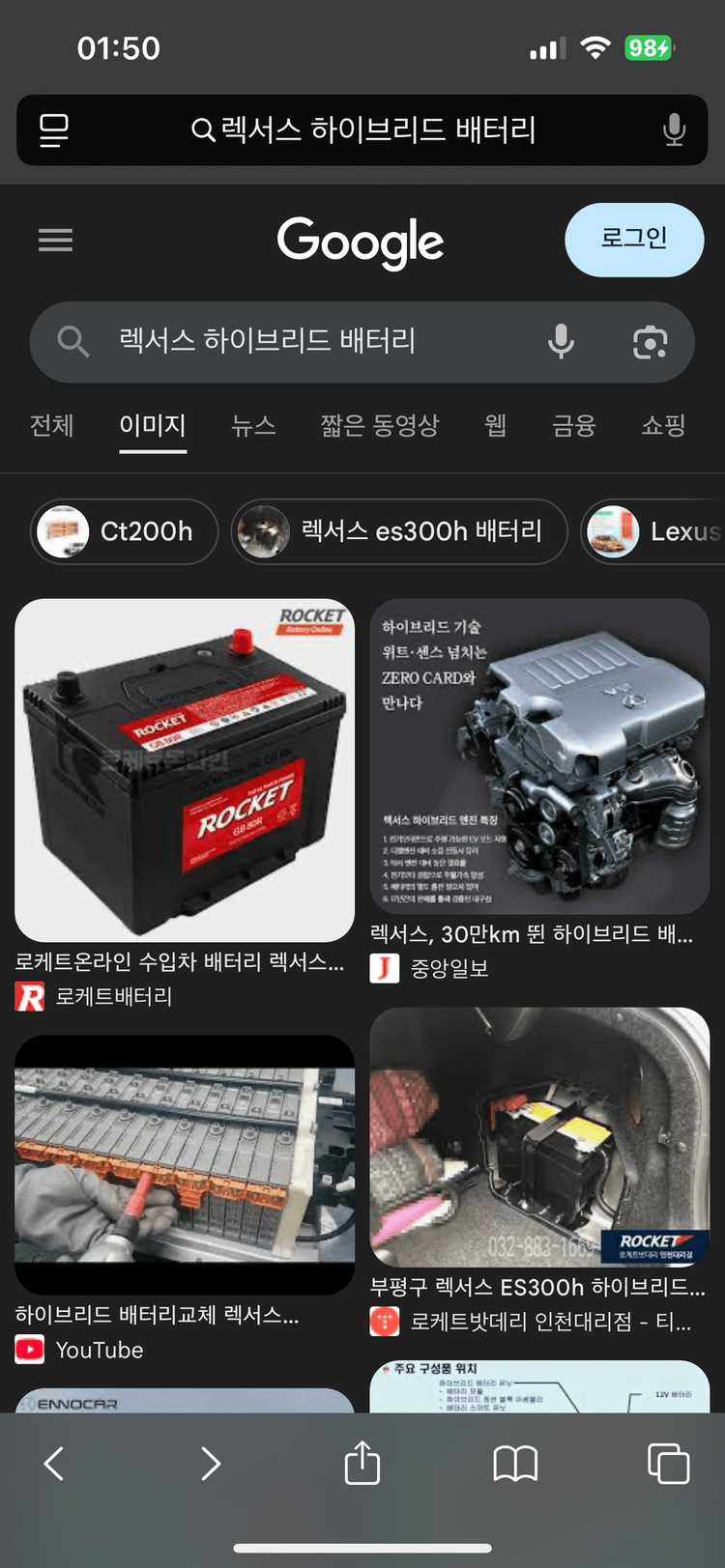The height and width of the screenshot is (1568, 725).
Task: Select the Ct200h suggestion chip
Action: (x=124, y=531)
